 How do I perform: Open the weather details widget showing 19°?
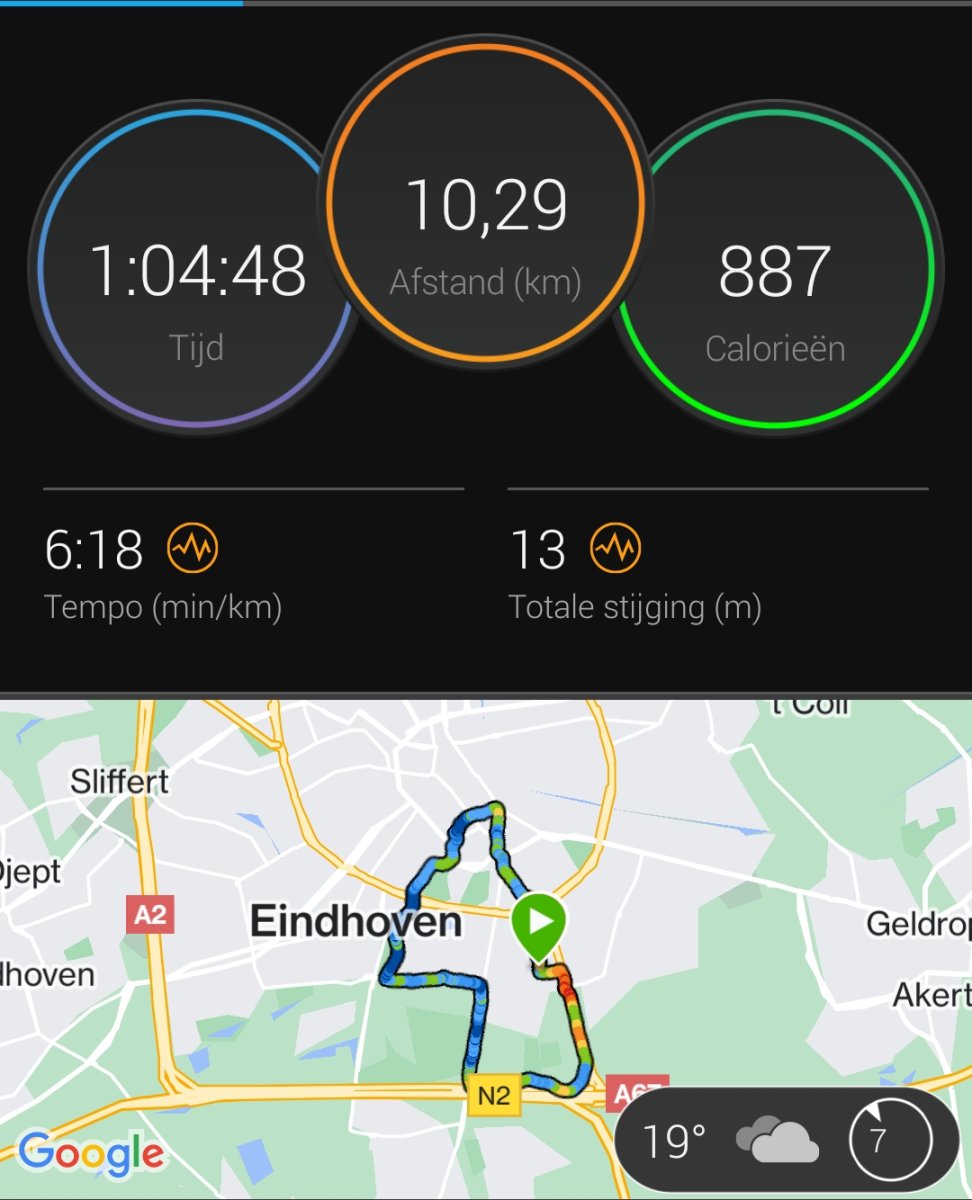[785, 1139]
